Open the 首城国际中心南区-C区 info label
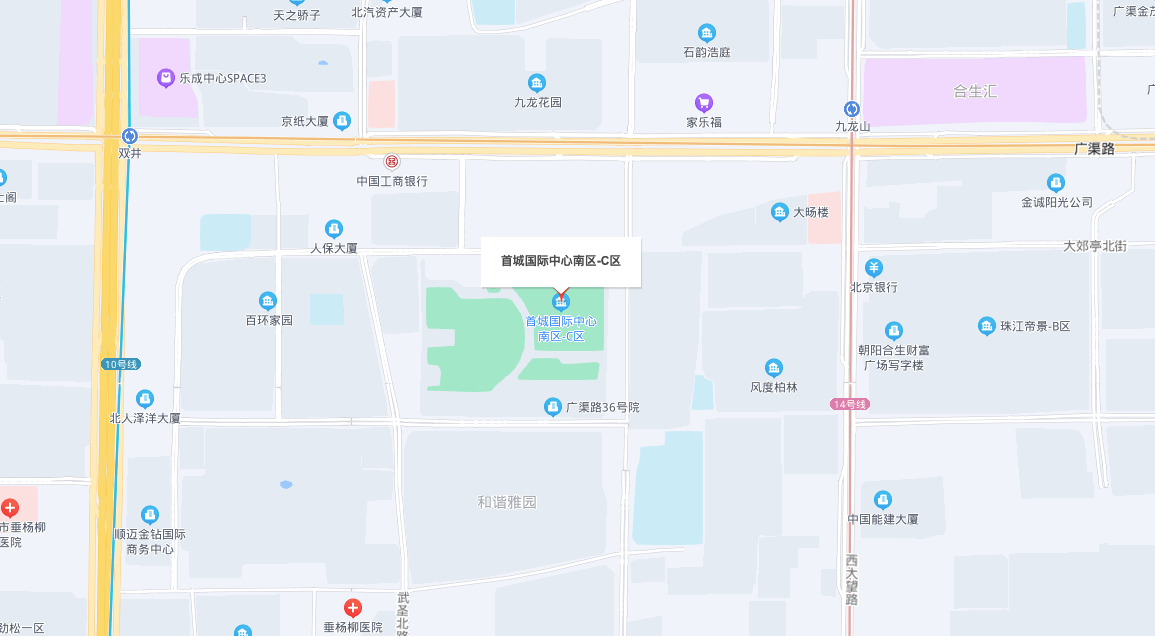 coord(561,261)
